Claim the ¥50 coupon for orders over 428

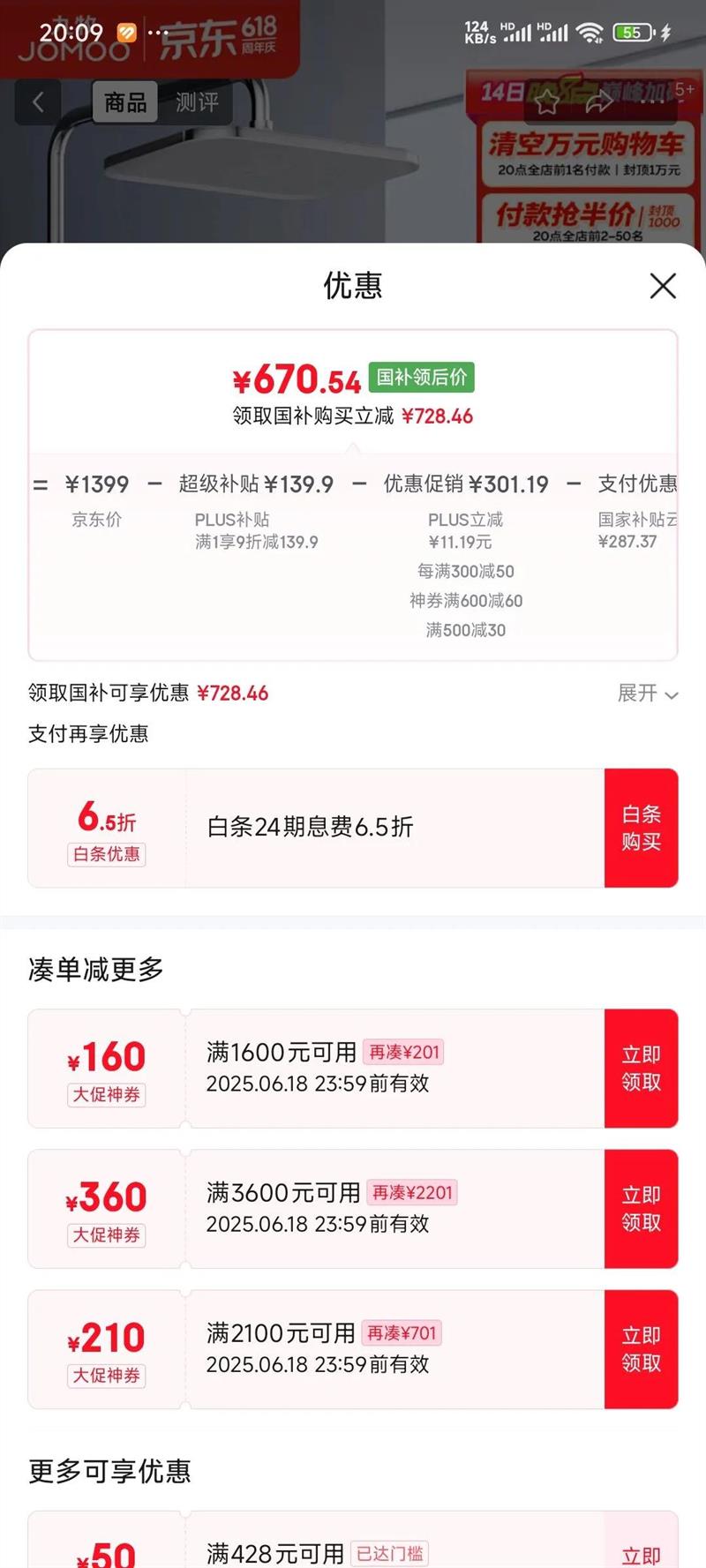click(641, 1551)
